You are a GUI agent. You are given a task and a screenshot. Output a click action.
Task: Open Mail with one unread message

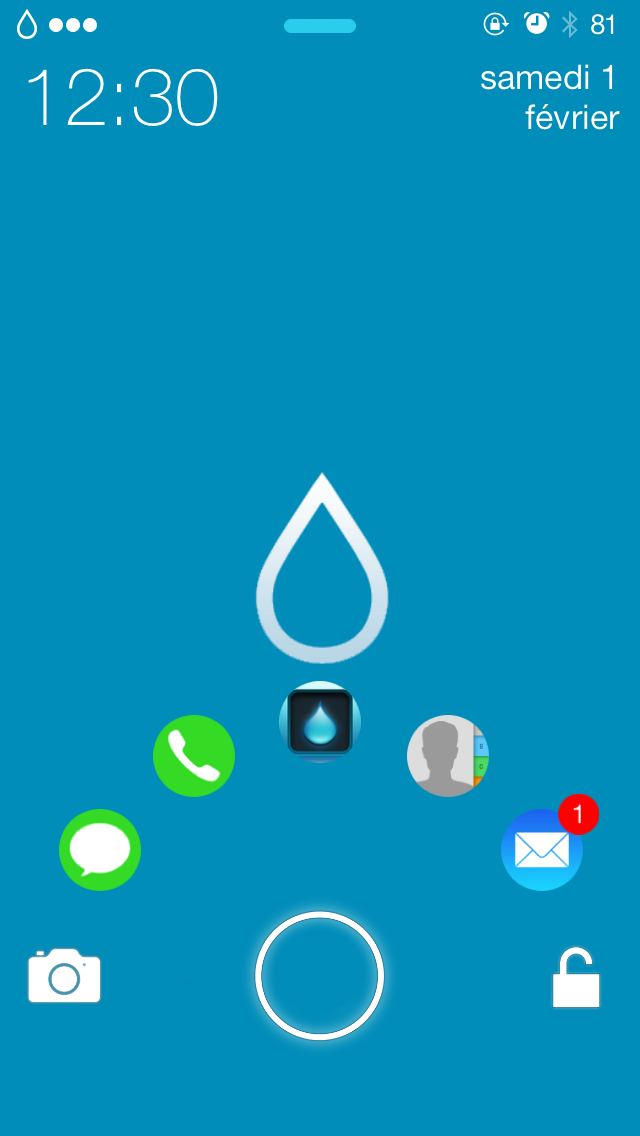[x=541, y=850]
